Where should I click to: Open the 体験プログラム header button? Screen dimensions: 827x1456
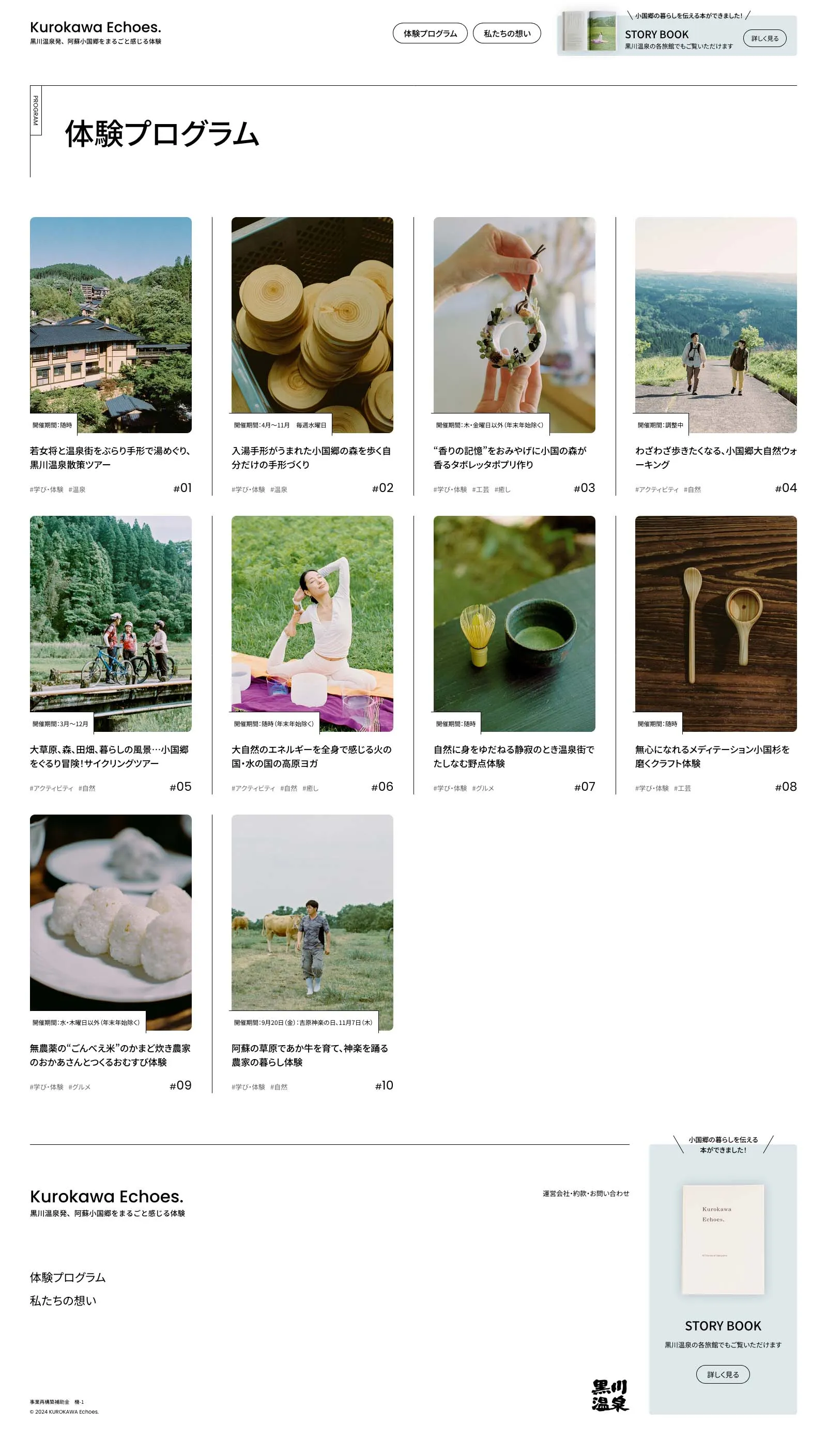[x=430, y=34]
